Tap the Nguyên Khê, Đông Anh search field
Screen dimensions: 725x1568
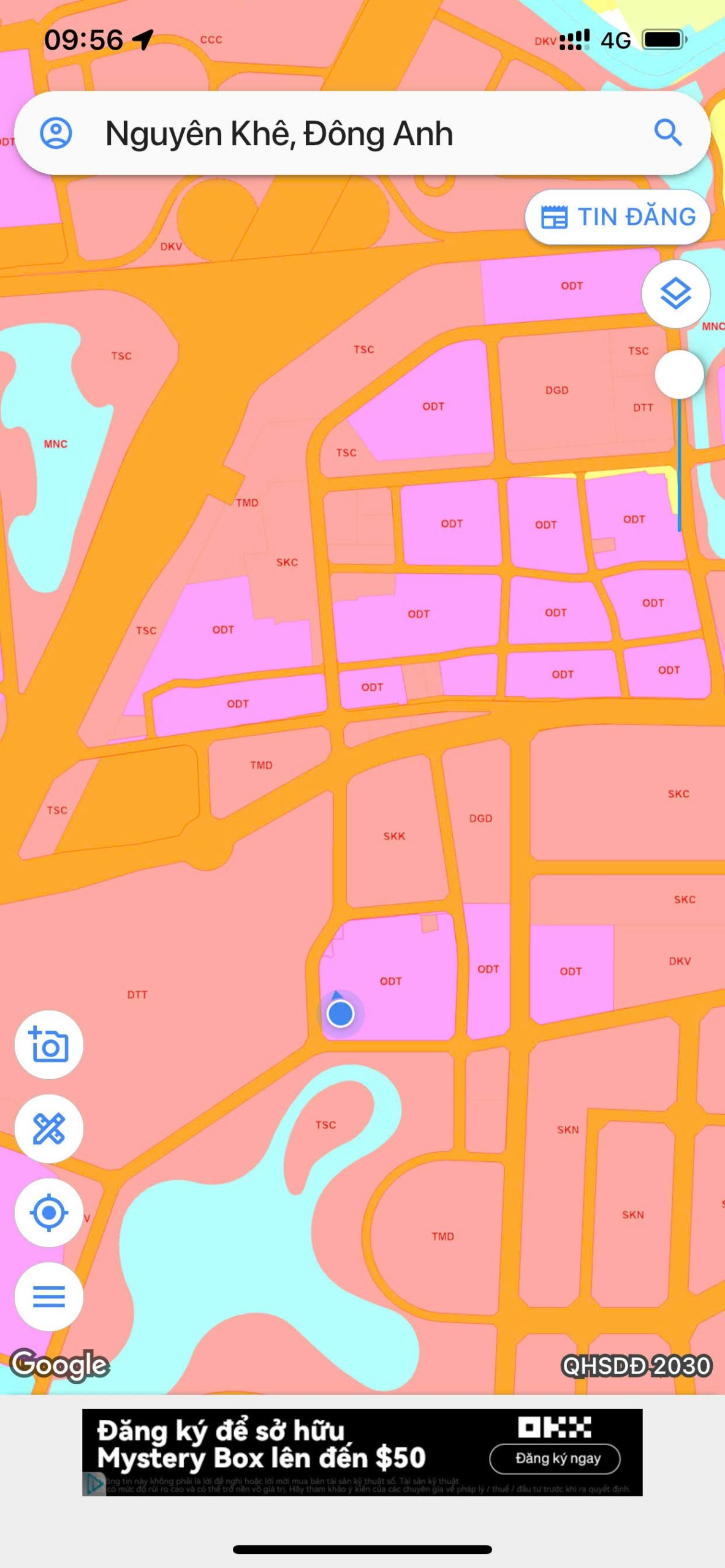(362, 133)
